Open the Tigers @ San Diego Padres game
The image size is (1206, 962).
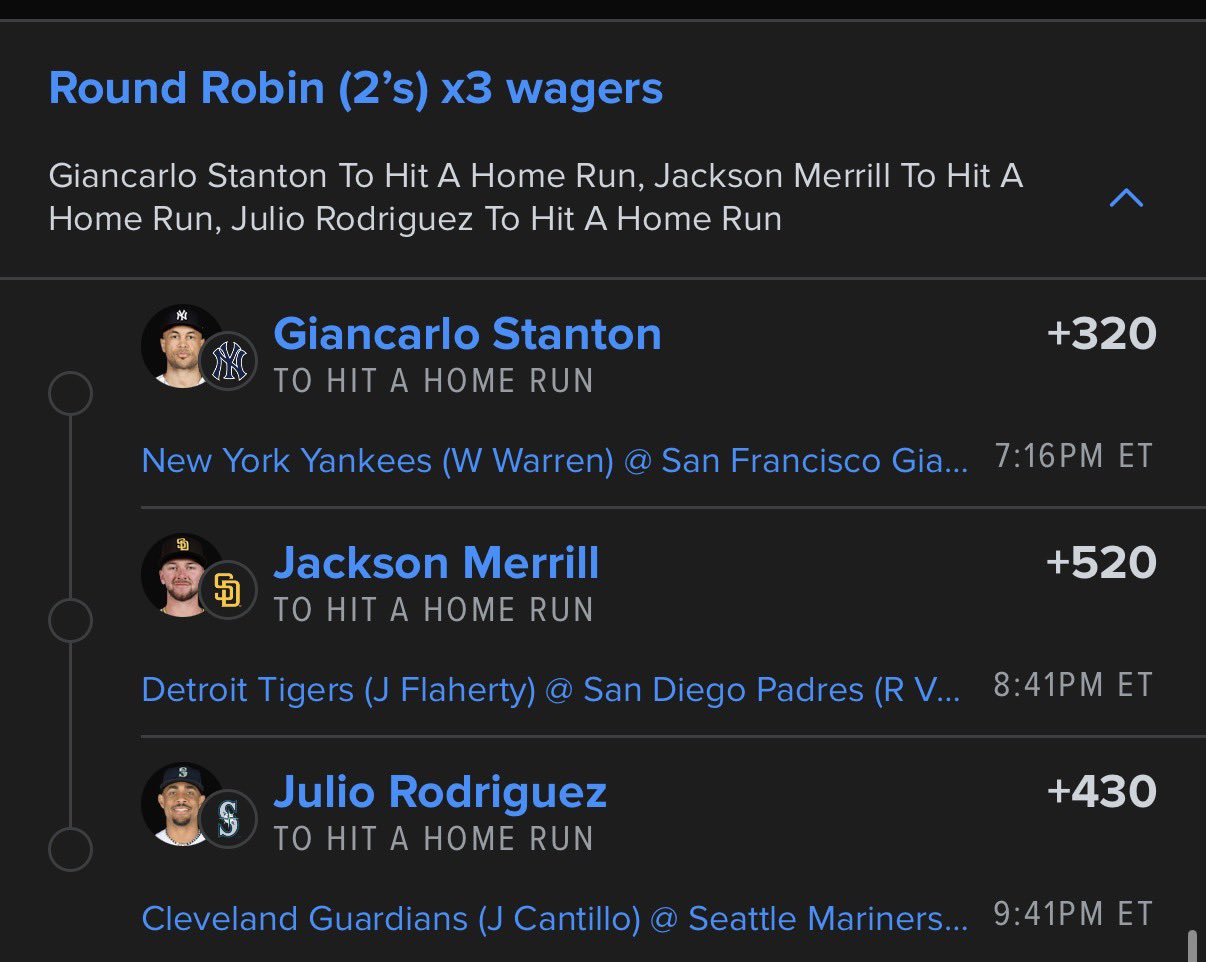pos(550,690)
